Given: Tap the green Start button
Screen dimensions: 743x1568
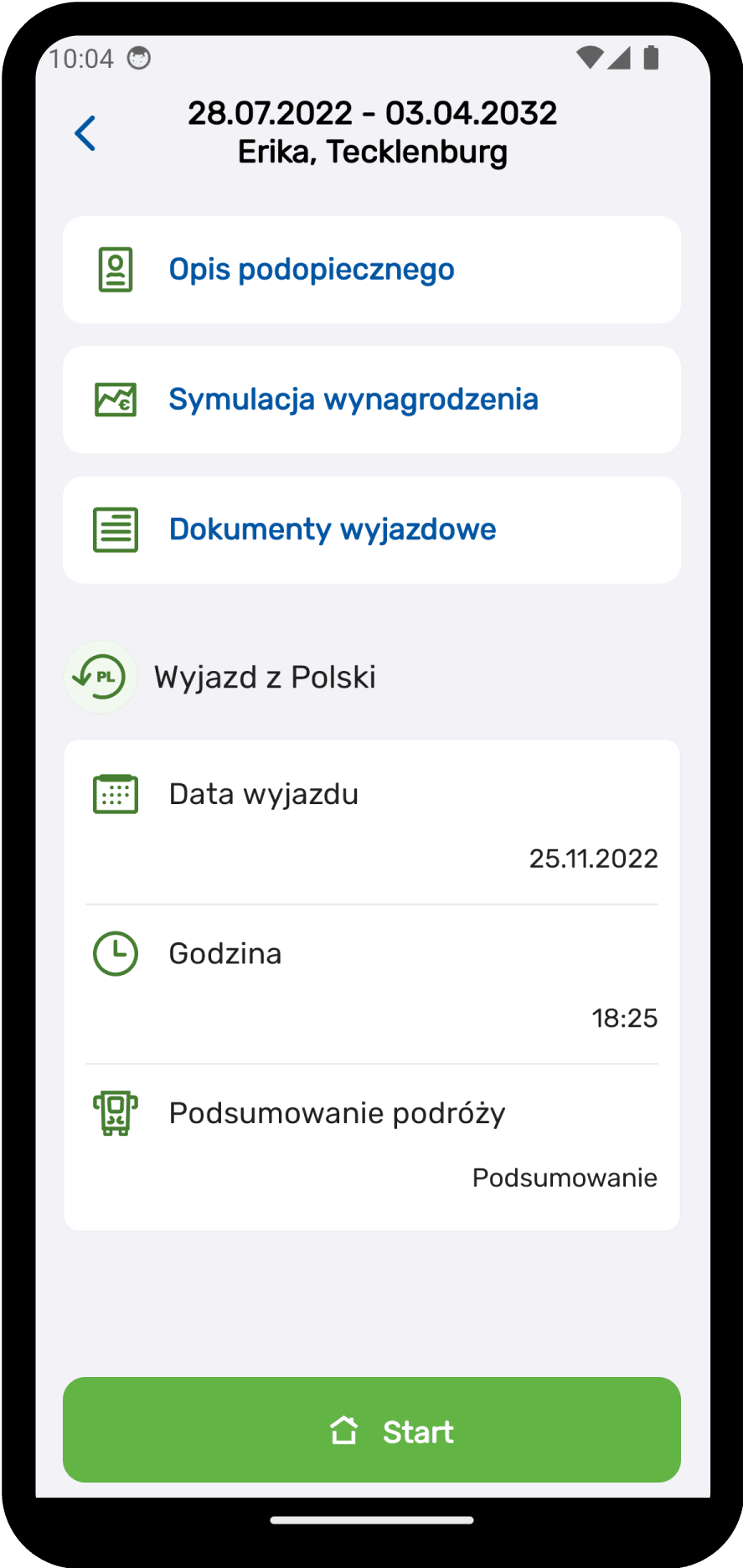Looking at the screenshot, I should (372, 1430).
